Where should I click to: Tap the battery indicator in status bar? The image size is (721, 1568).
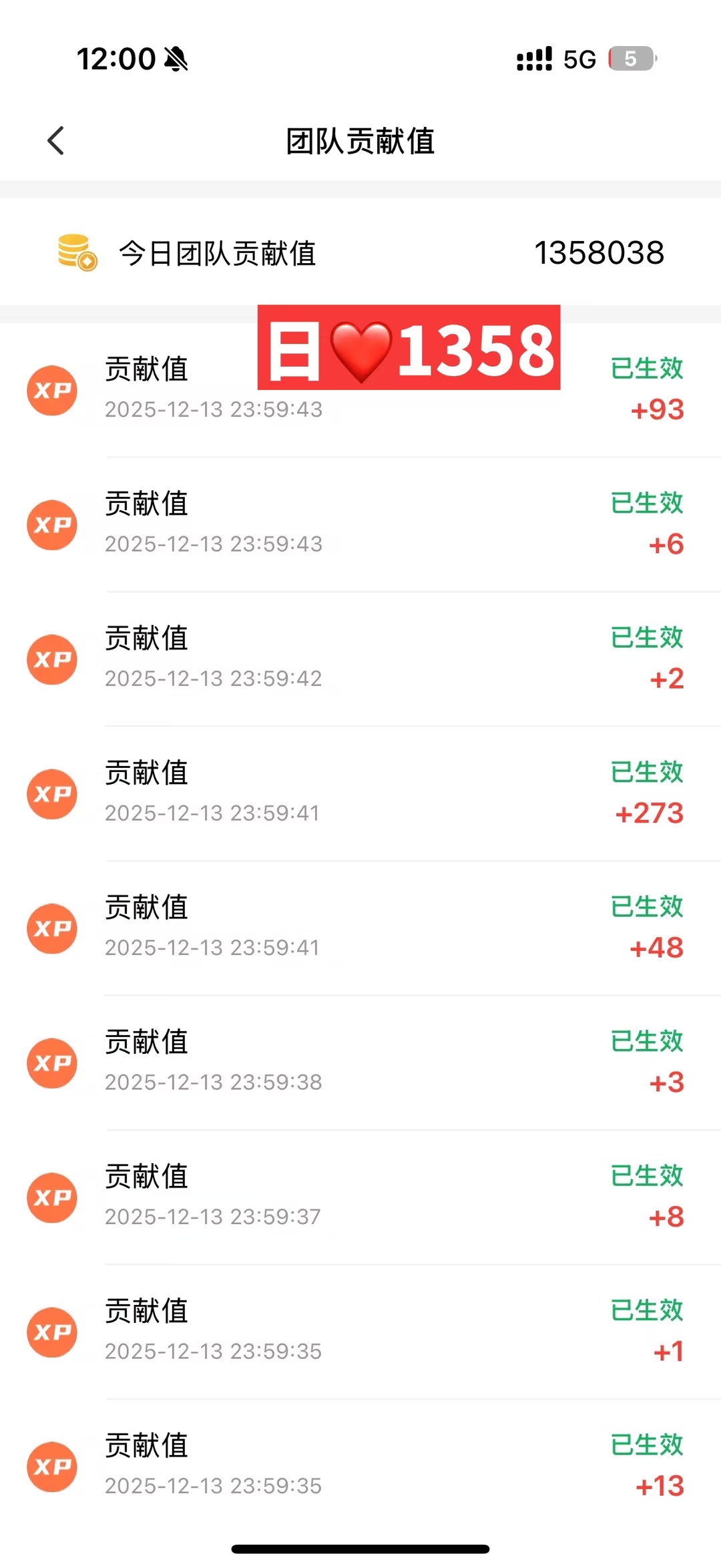(630, 59)
